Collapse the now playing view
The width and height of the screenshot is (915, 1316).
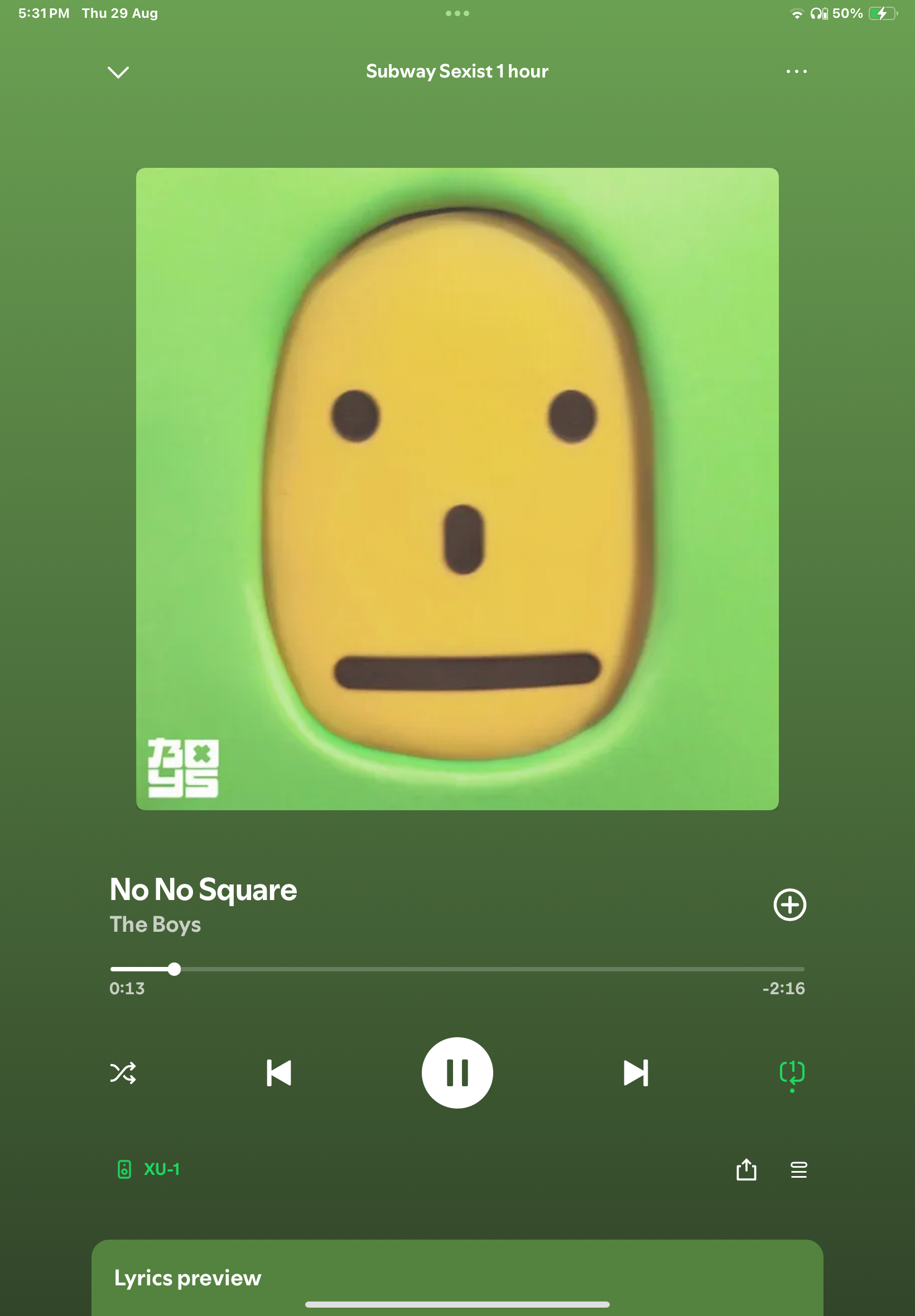coord(118,72)
